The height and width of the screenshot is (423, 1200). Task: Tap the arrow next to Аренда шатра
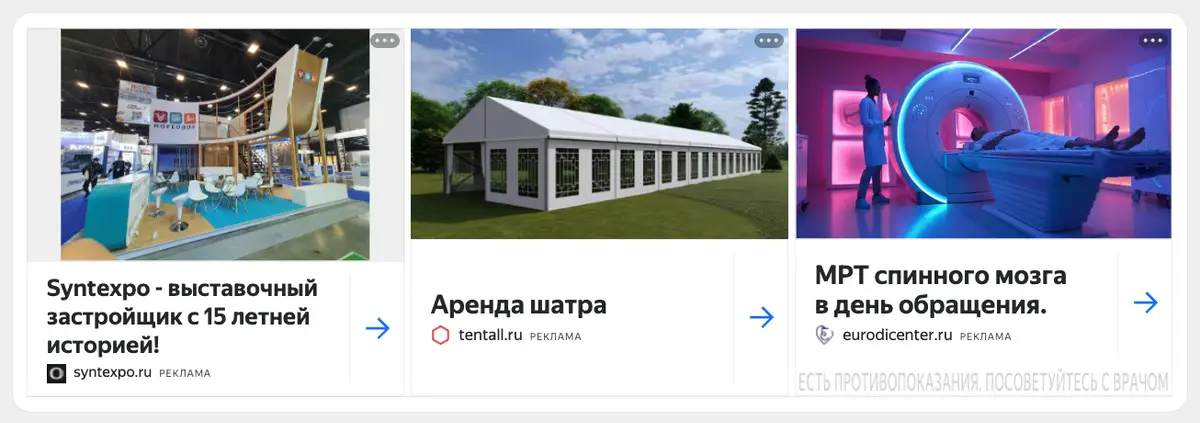762,317
